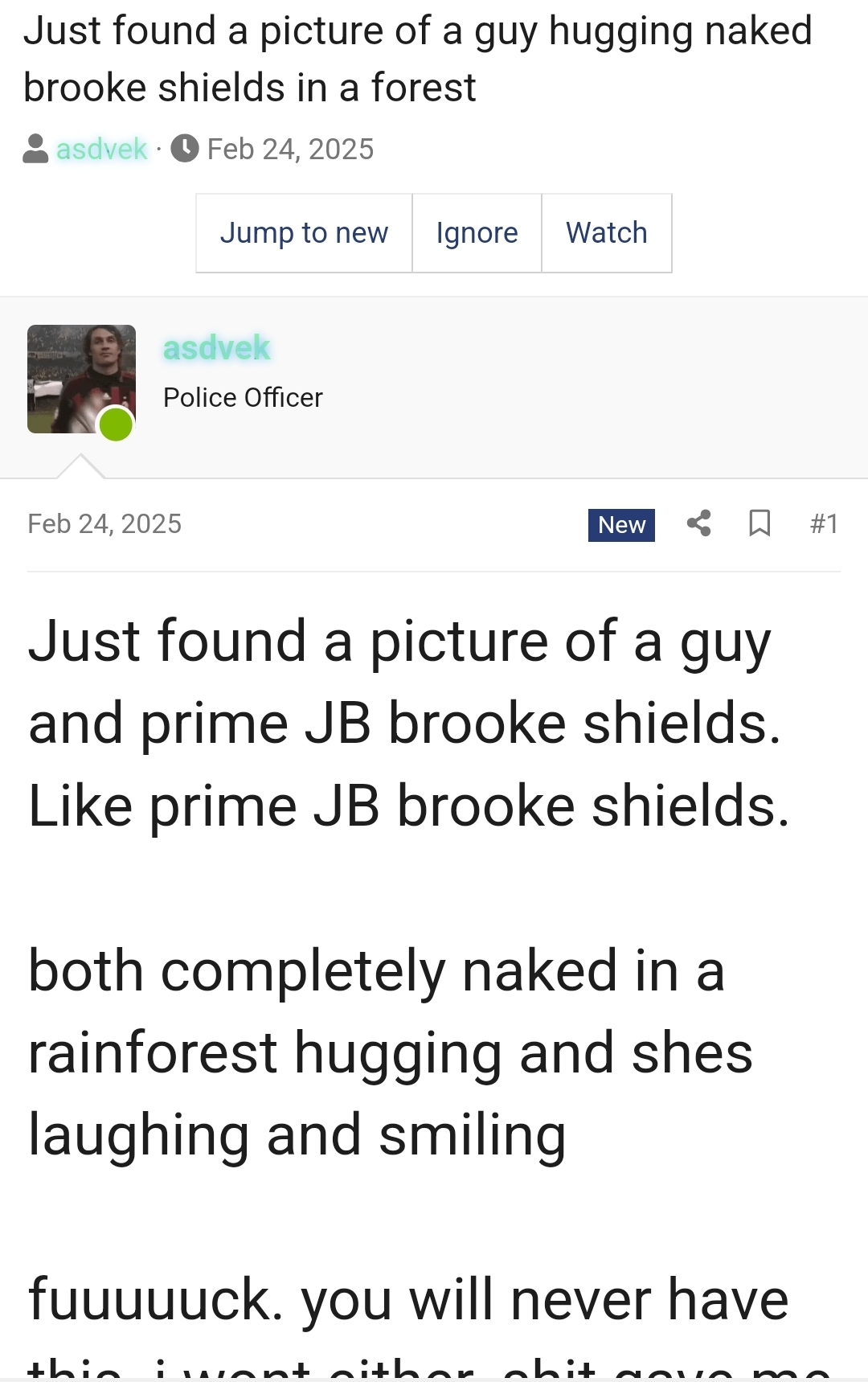This screenshot has width=868, height=1382.
Task: Open asdvek's username link beside the avatar
Action: pyautogui.click(x=216, y=348)
